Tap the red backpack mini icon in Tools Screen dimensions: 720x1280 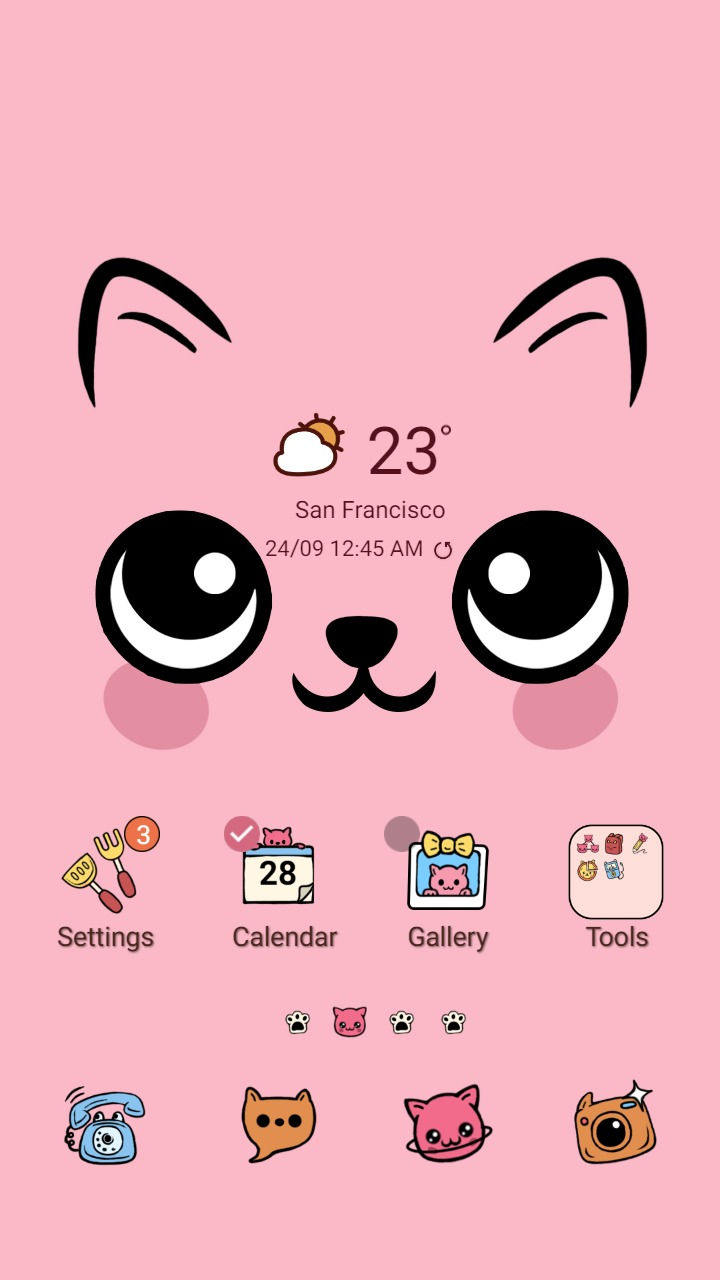[x=613, y=843]
